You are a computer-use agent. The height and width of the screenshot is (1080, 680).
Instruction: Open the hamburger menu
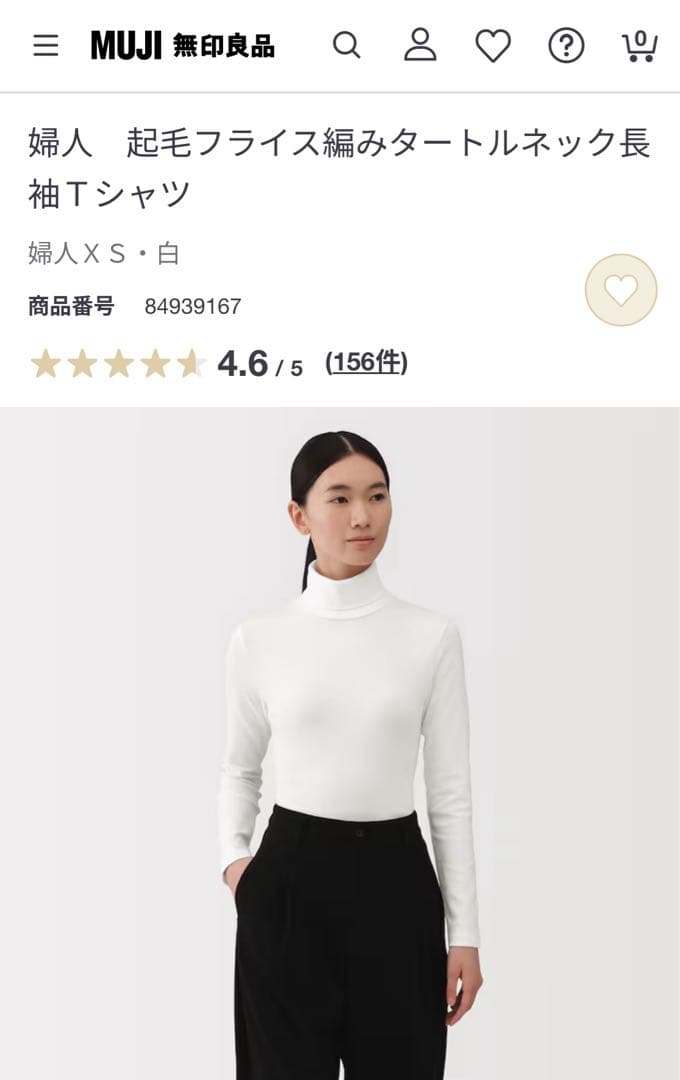(46, 46)
